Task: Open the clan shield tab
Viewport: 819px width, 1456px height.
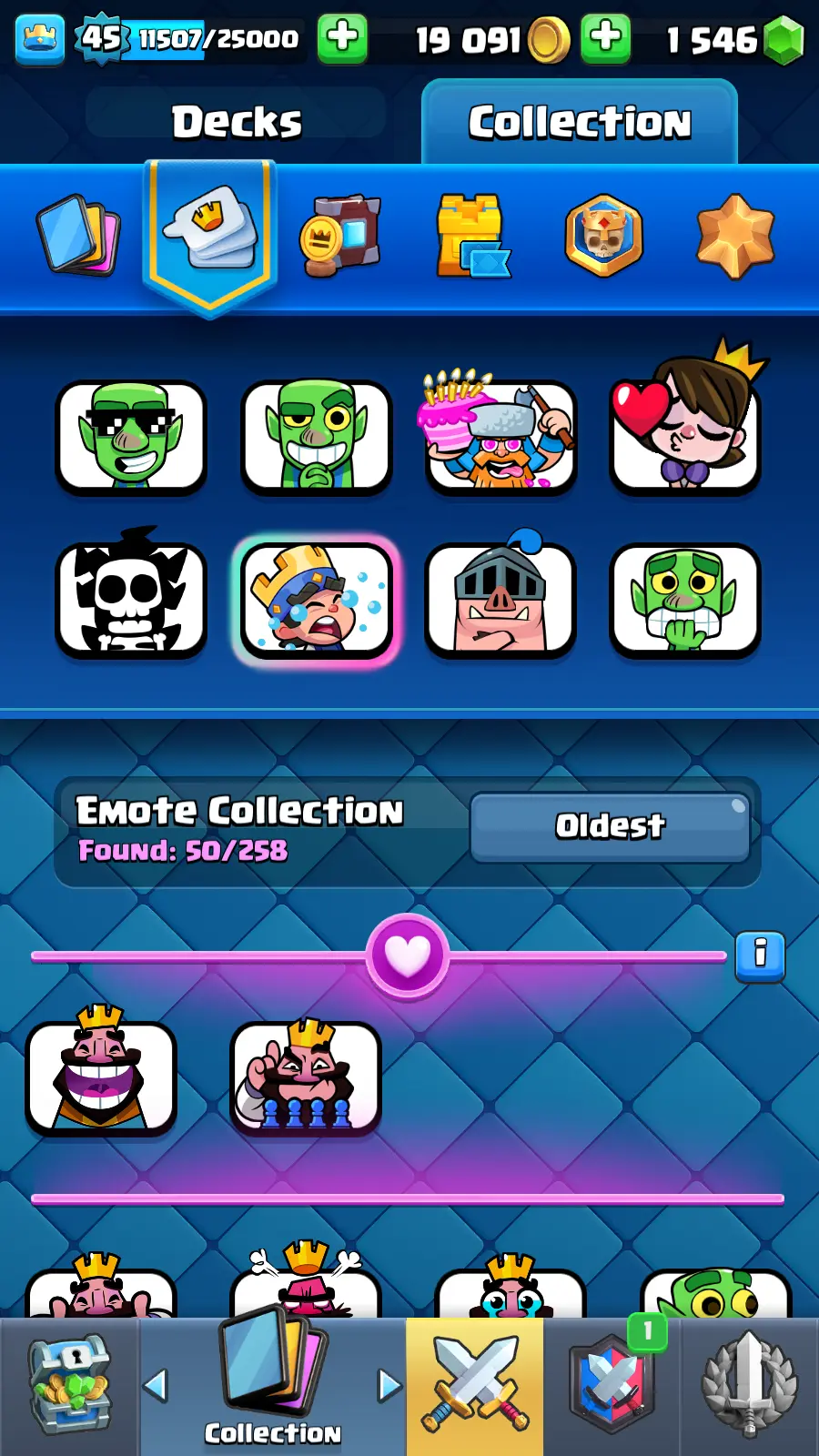Action: pyautogui.click(x=612, y=1385)
